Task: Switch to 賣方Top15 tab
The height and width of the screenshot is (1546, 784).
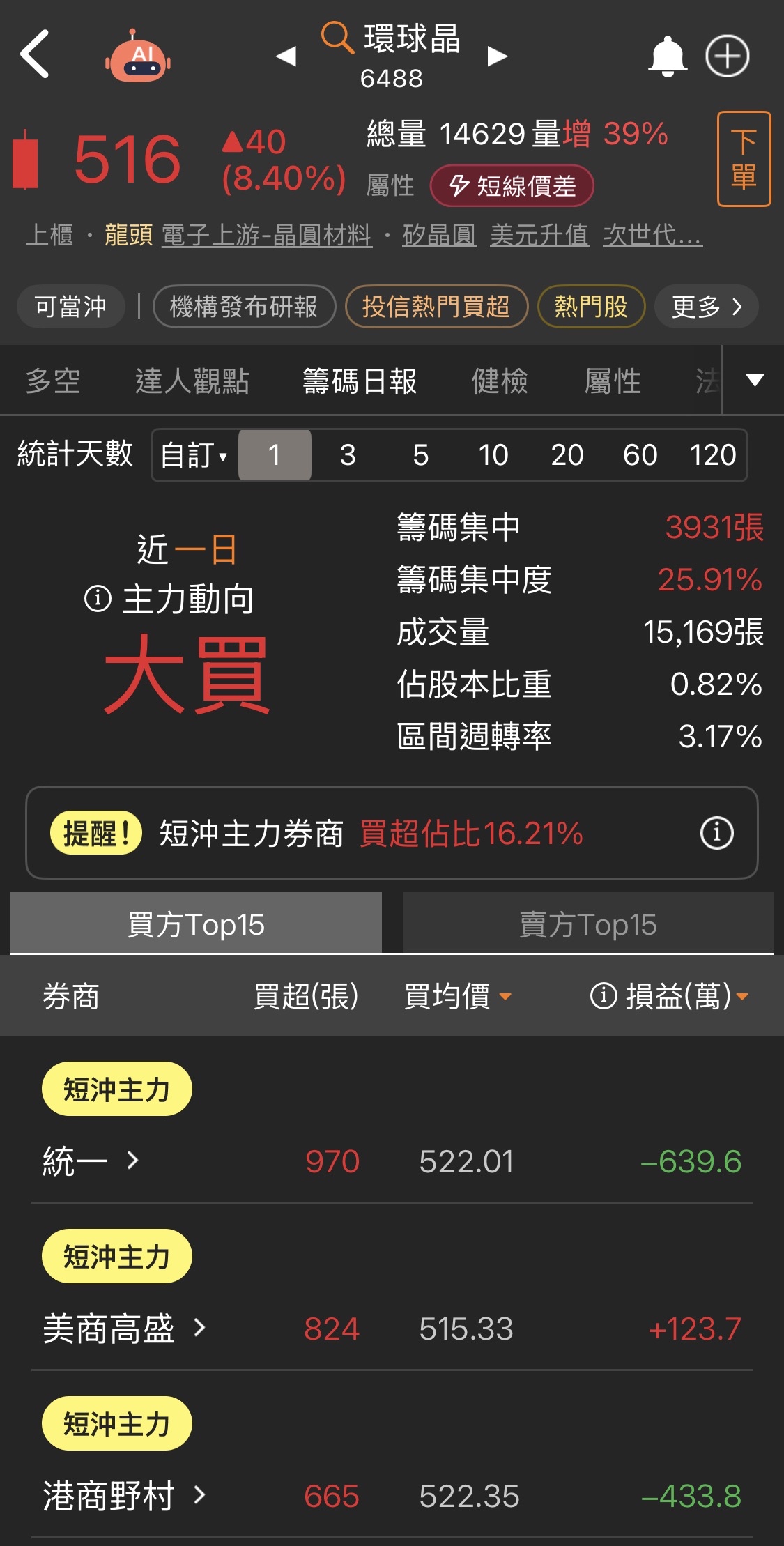Action: pyautogui.click(x=587, y=924)
